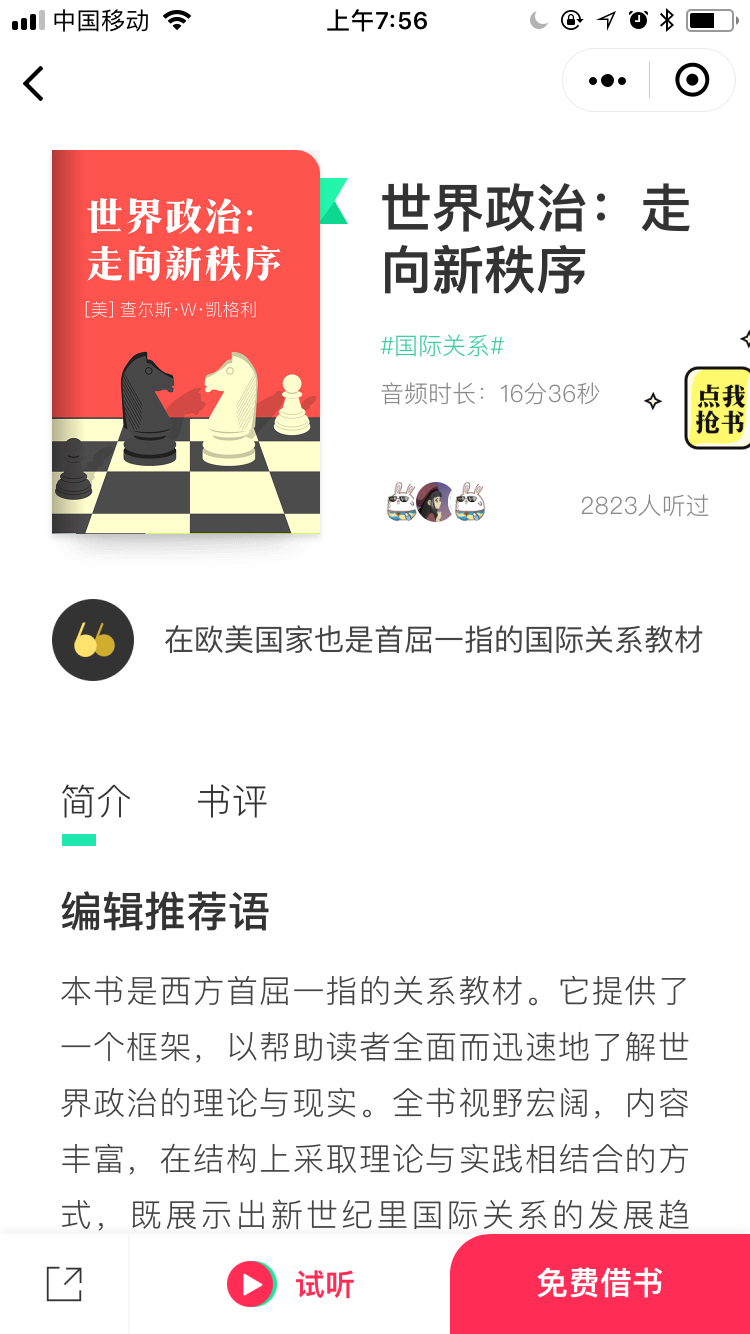750x1334 pixels.
Task: Select the 简介 tab
Action: pyautogui.click(x=96, y=801)
